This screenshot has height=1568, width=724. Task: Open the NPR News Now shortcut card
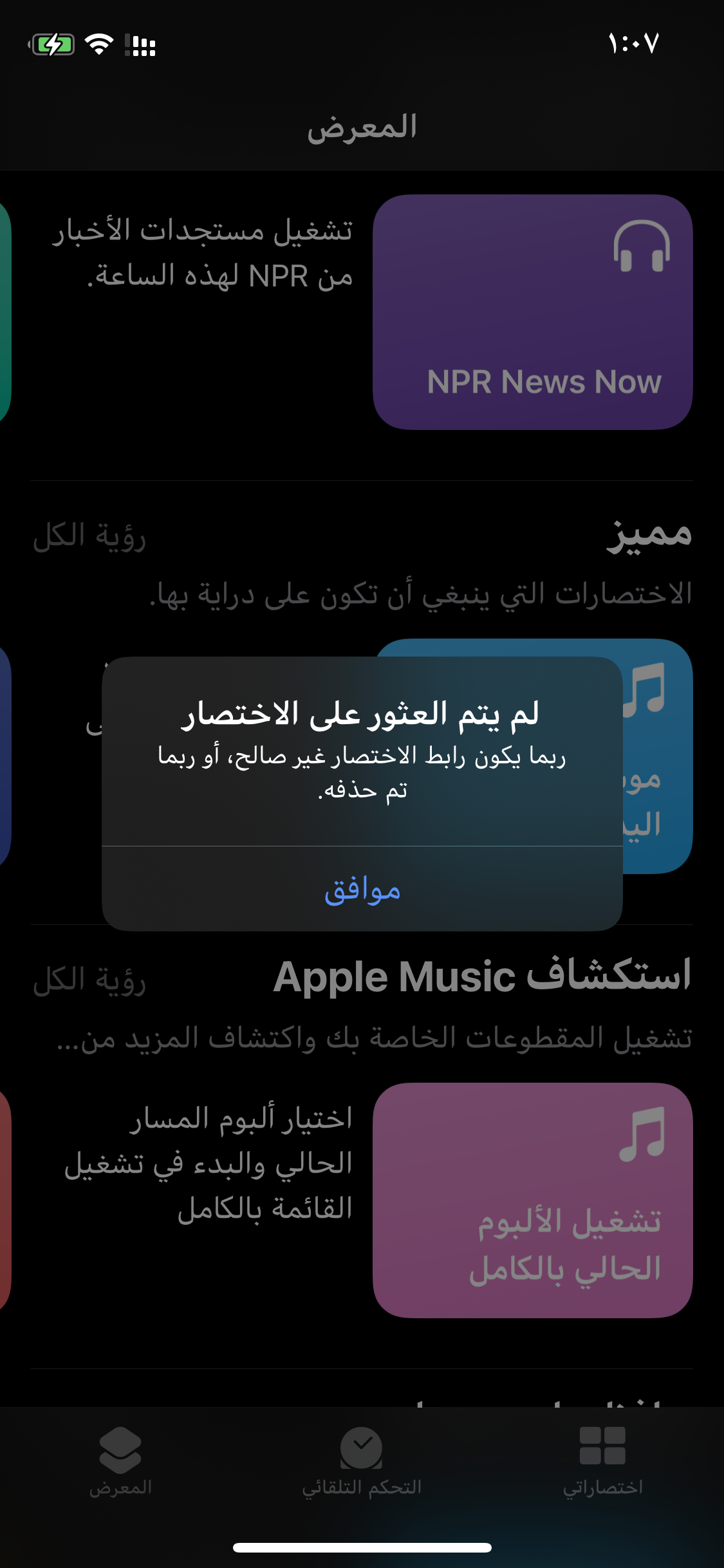coord(532,312)
